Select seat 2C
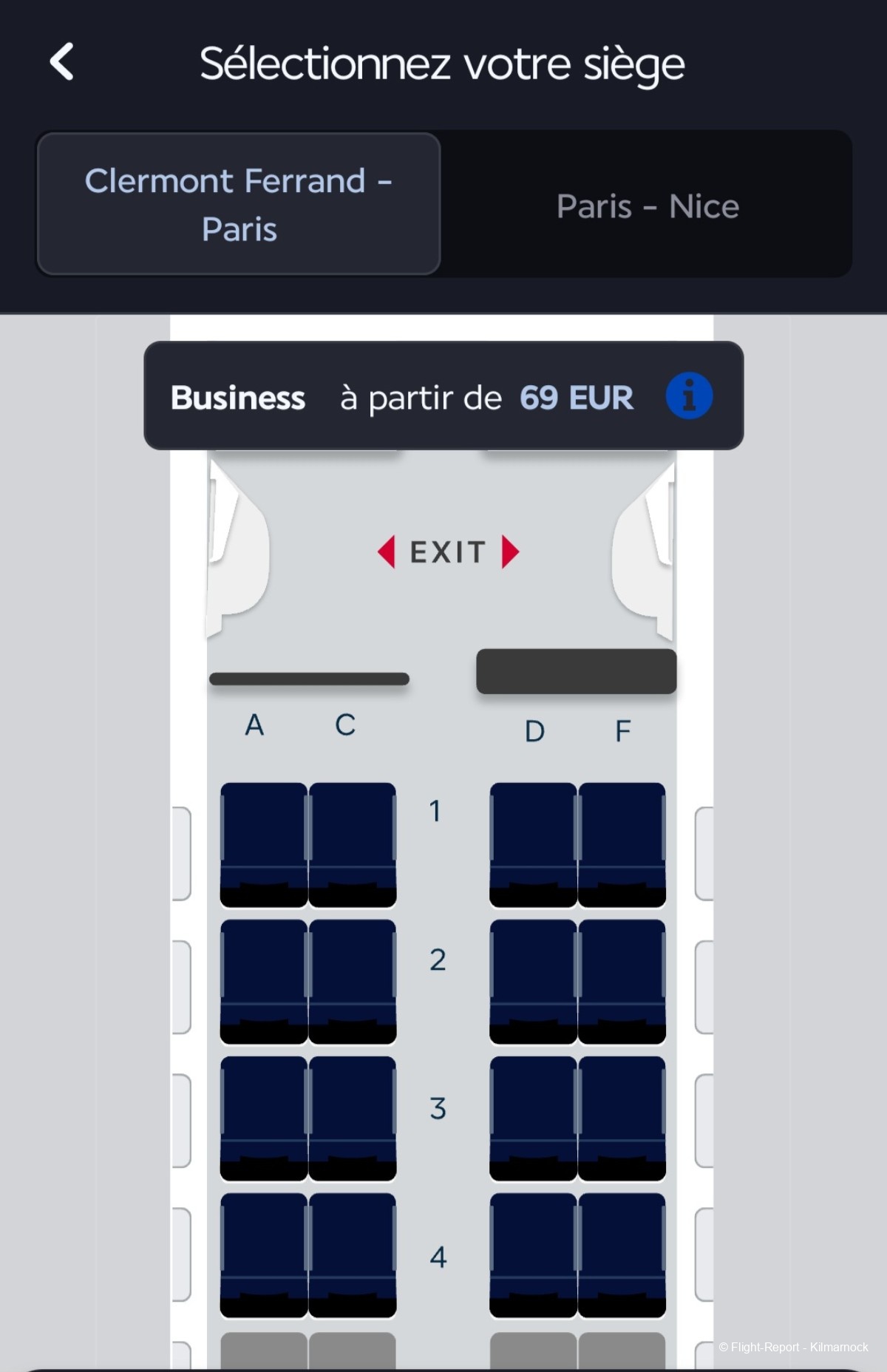Image resolution: width=887 pixels, height=1372 pixels. pyautogui.click(x=353, y=981)
